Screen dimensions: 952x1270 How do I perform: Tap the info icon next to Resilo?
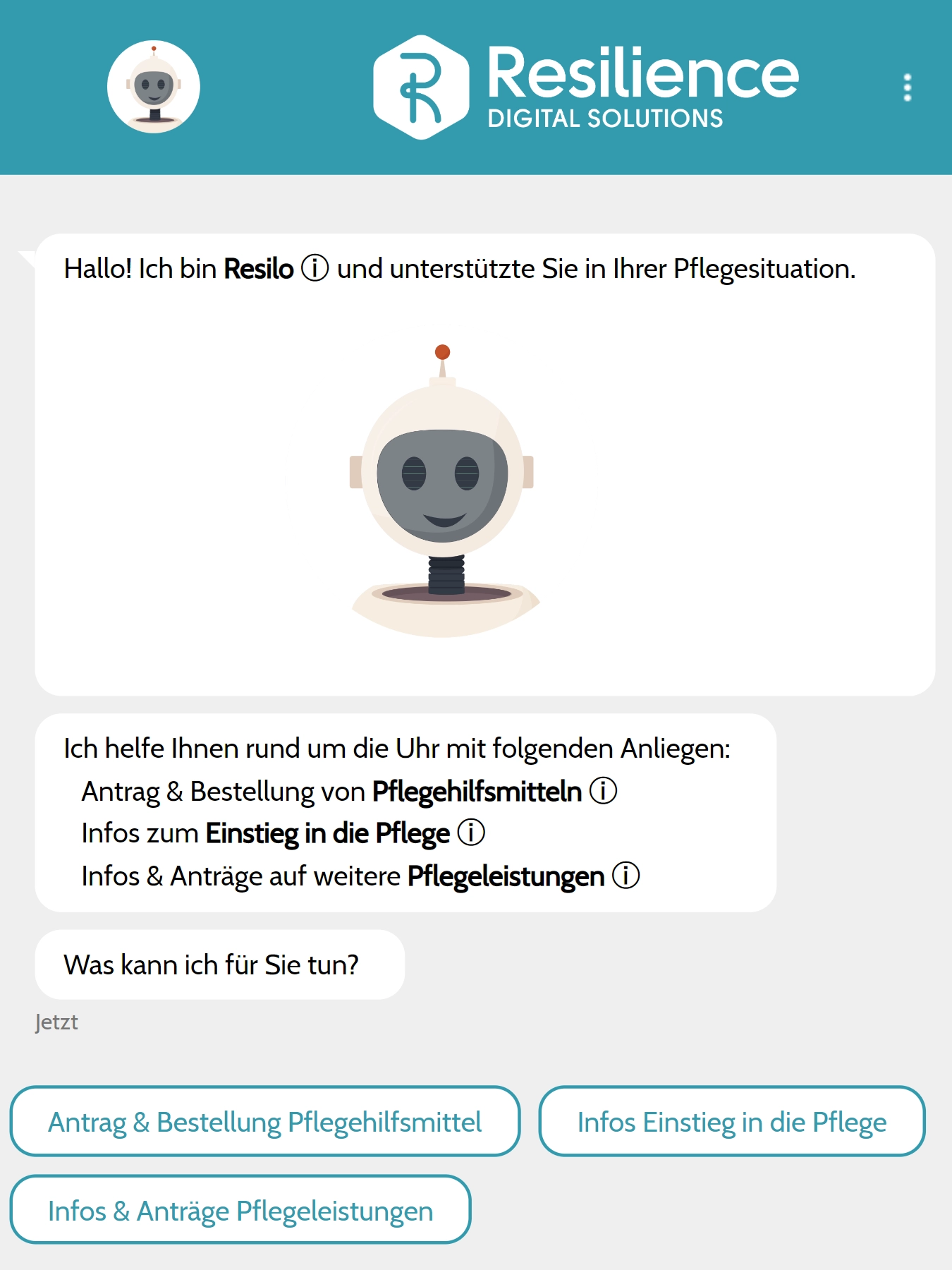point(315,269)
